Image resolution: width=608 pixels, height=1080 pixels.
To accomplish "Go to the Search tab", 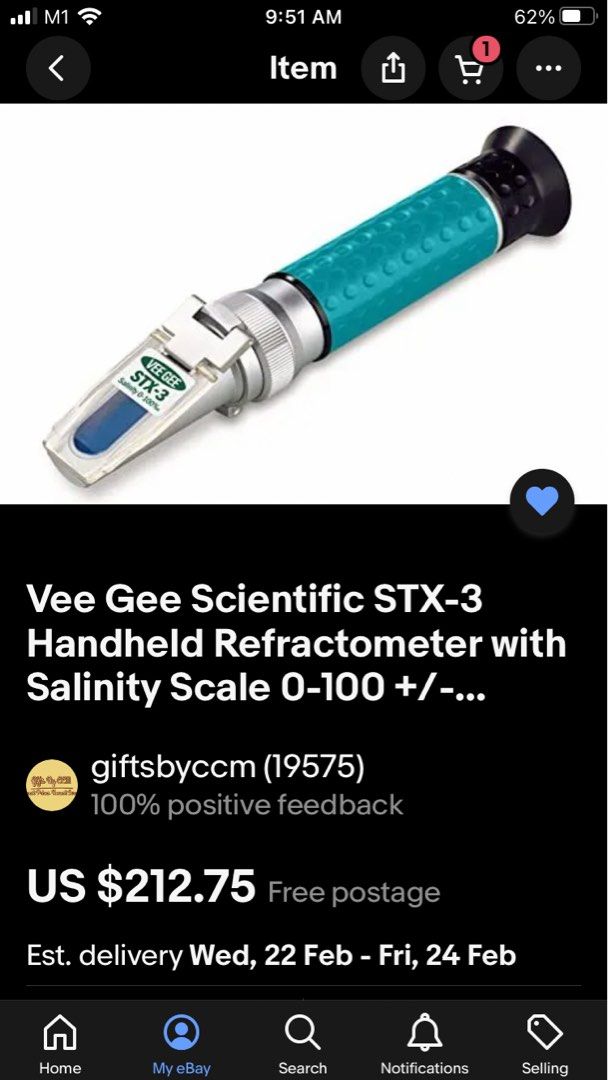I will click(303, 1043).
